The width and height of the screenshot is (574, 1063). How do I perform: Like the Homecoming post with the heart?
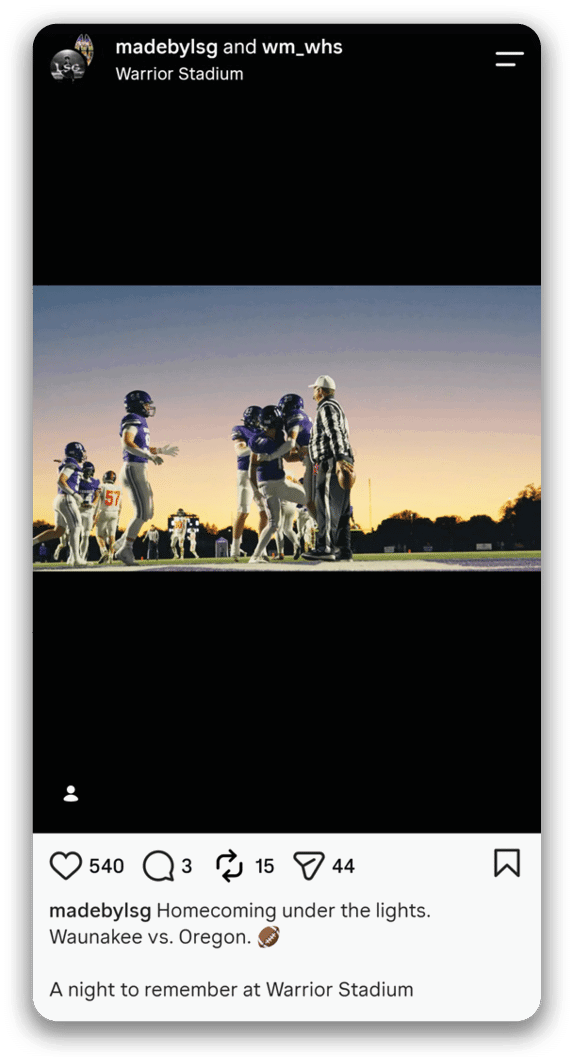(x=66, y=866)
